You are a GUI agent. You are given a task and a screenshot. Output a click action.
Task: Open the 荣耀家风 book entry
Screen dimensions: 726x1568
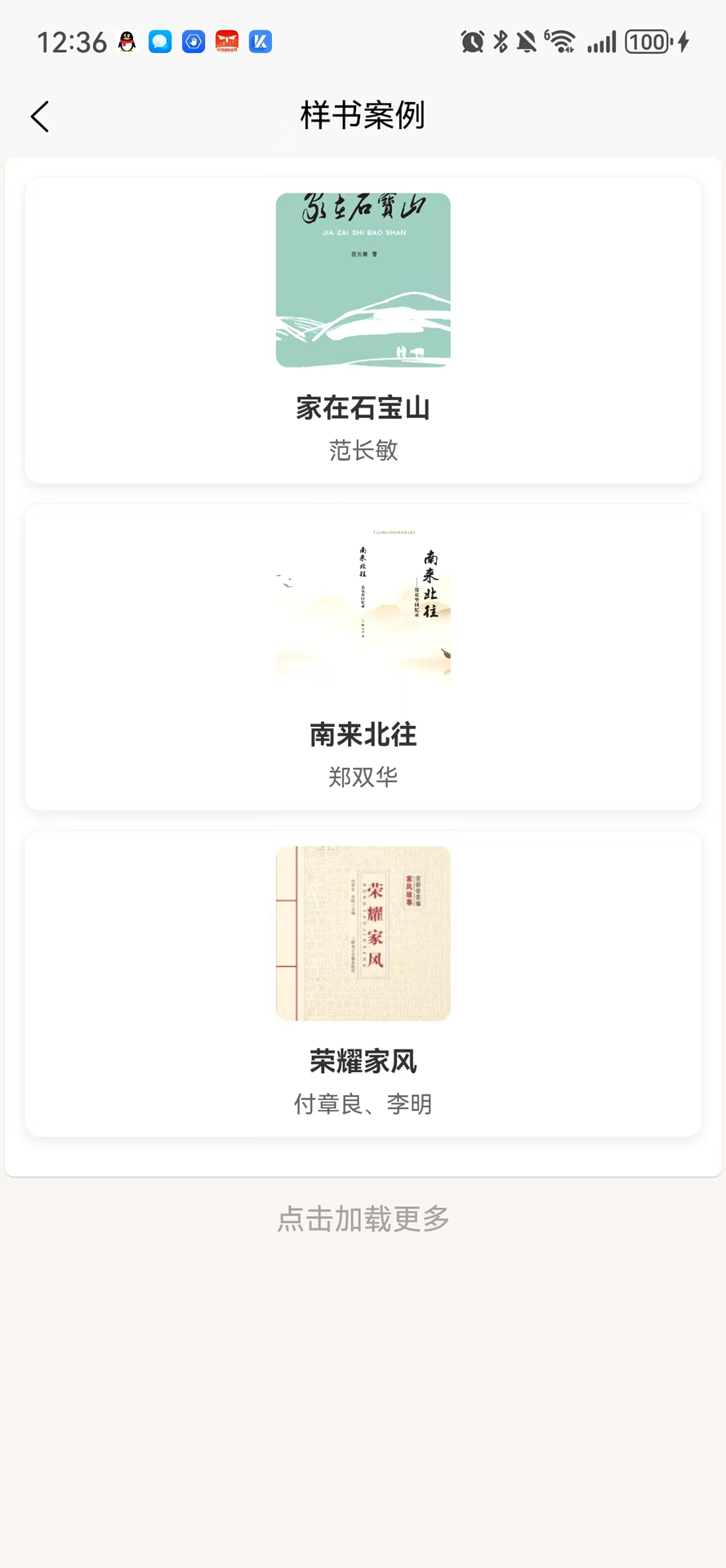click(363, 1060)
